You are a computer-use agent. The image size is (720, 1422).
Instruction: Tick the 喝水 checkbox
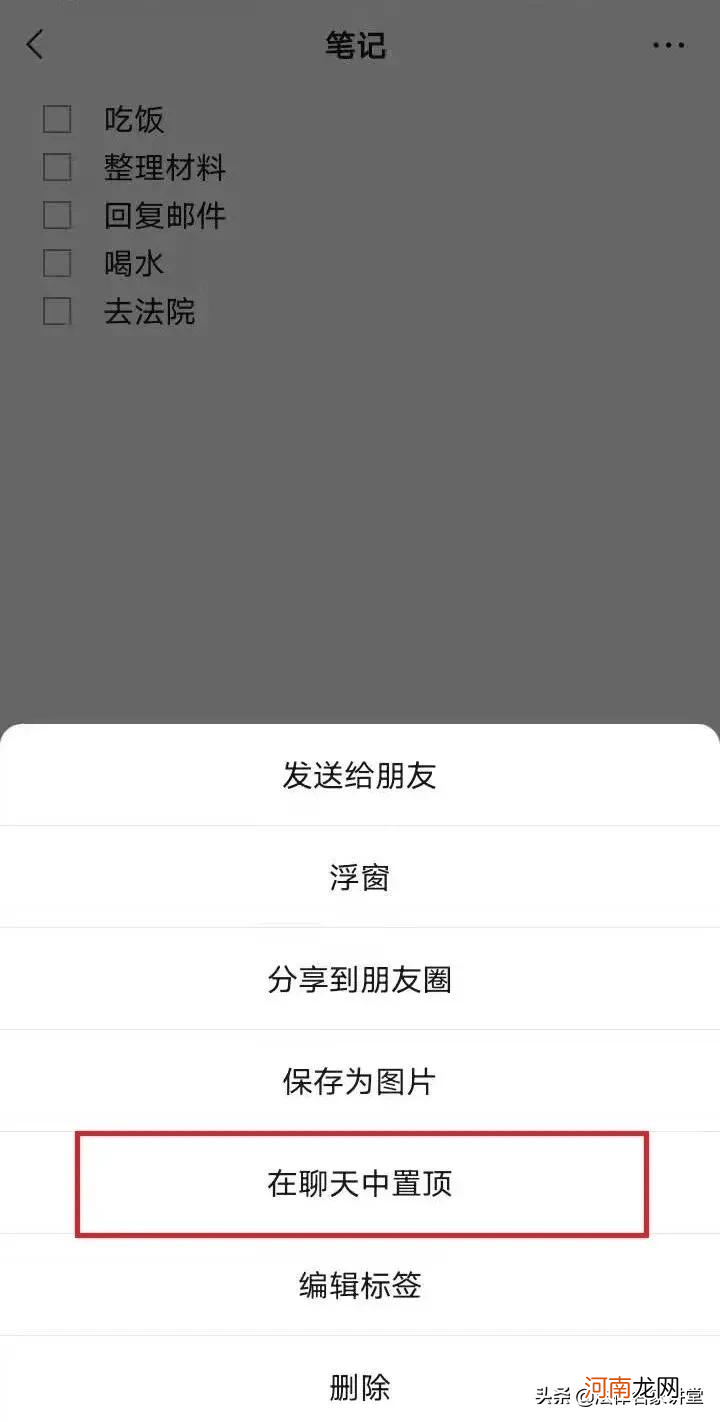click(57, 263)
